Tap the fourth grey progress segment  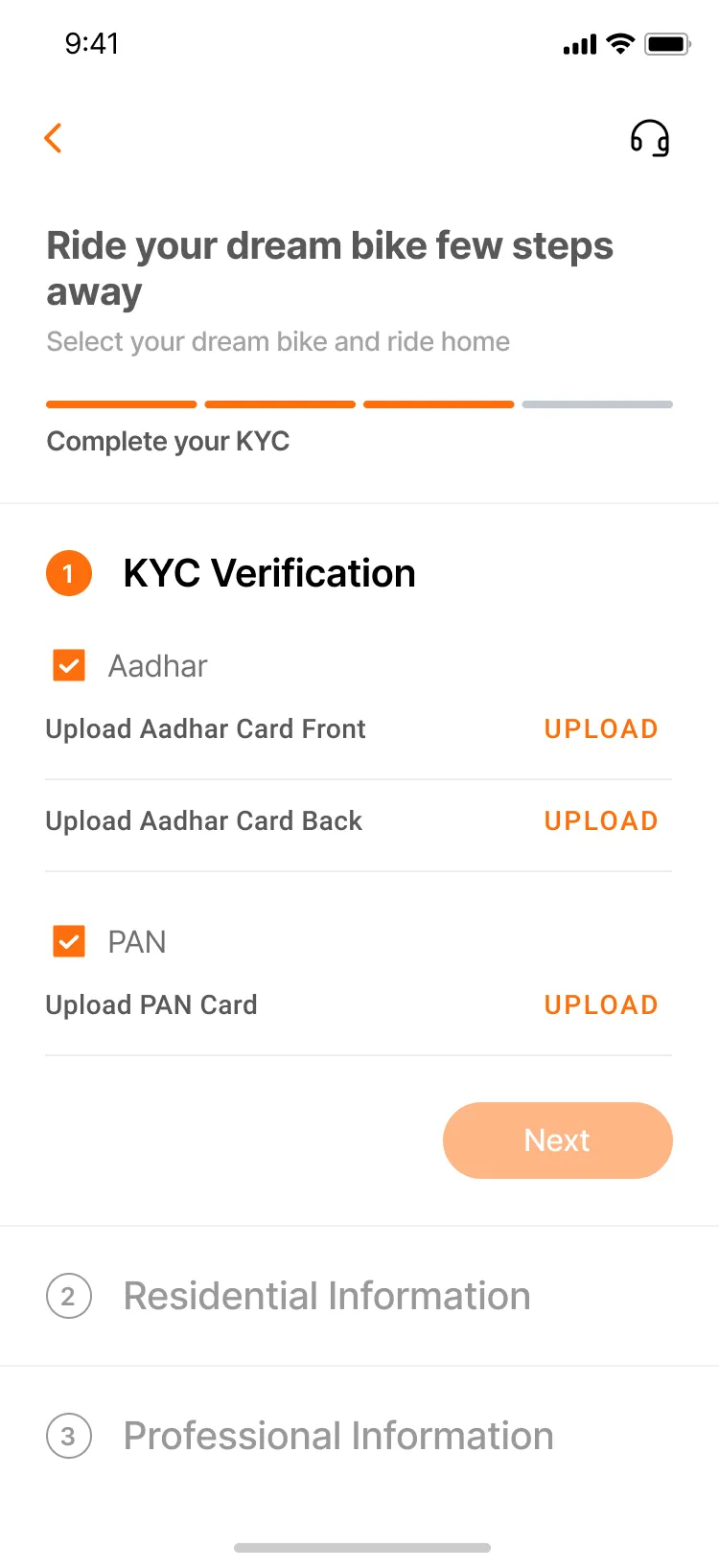click(596, 404)
